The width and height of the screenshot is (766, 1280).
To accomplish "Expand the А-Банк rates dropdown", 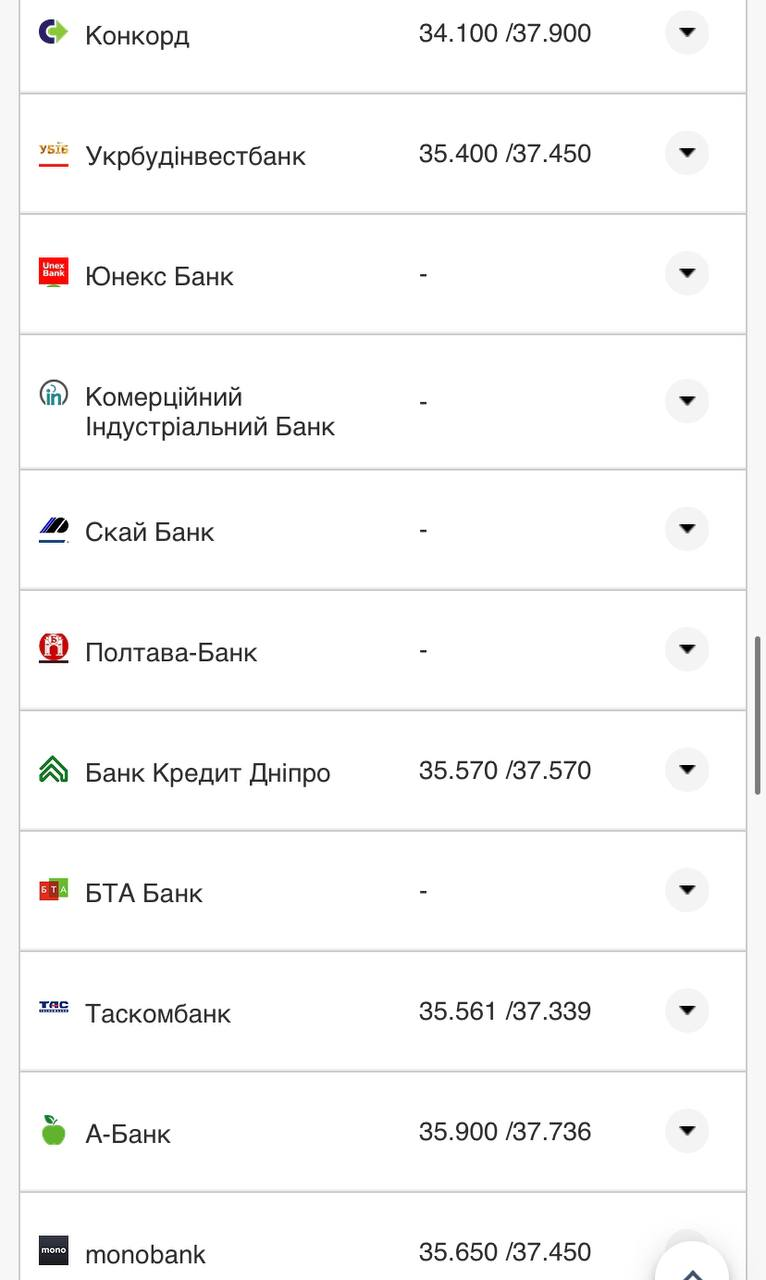I will [686, 1131].
